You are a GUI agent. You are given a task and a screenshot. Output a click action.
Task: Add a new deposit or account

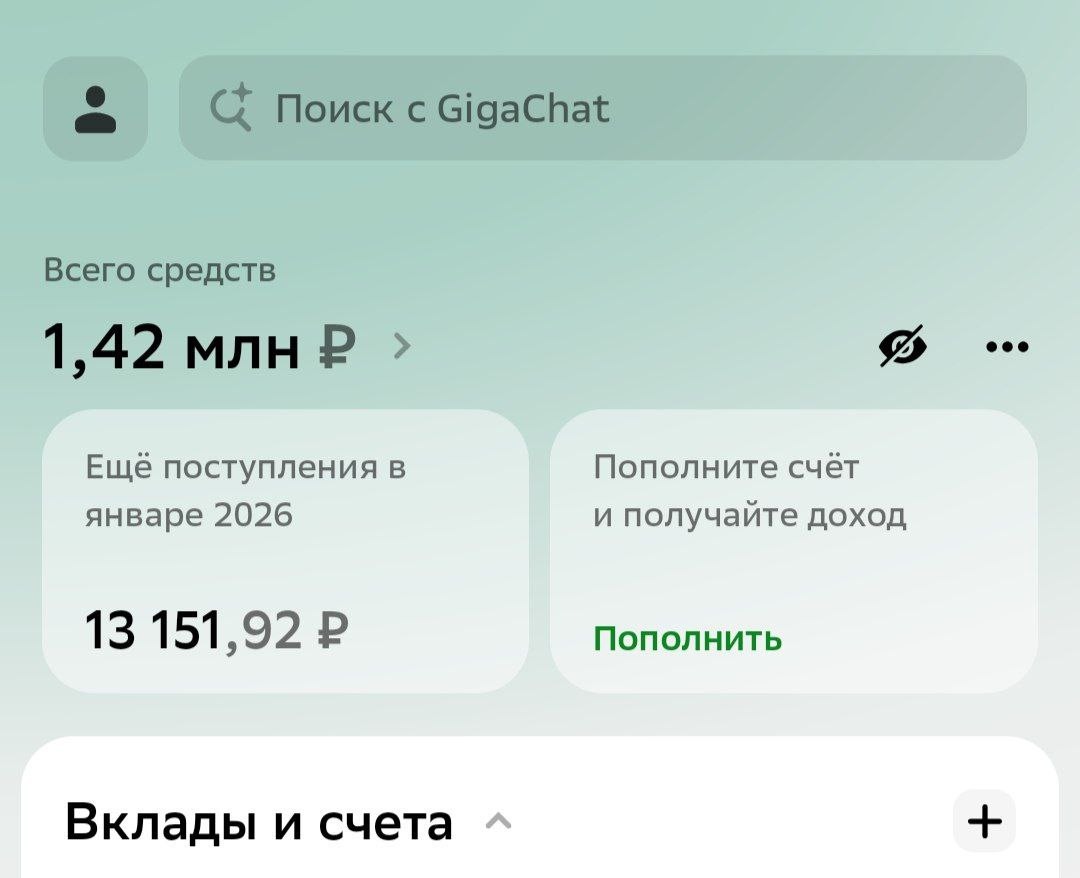985,821
